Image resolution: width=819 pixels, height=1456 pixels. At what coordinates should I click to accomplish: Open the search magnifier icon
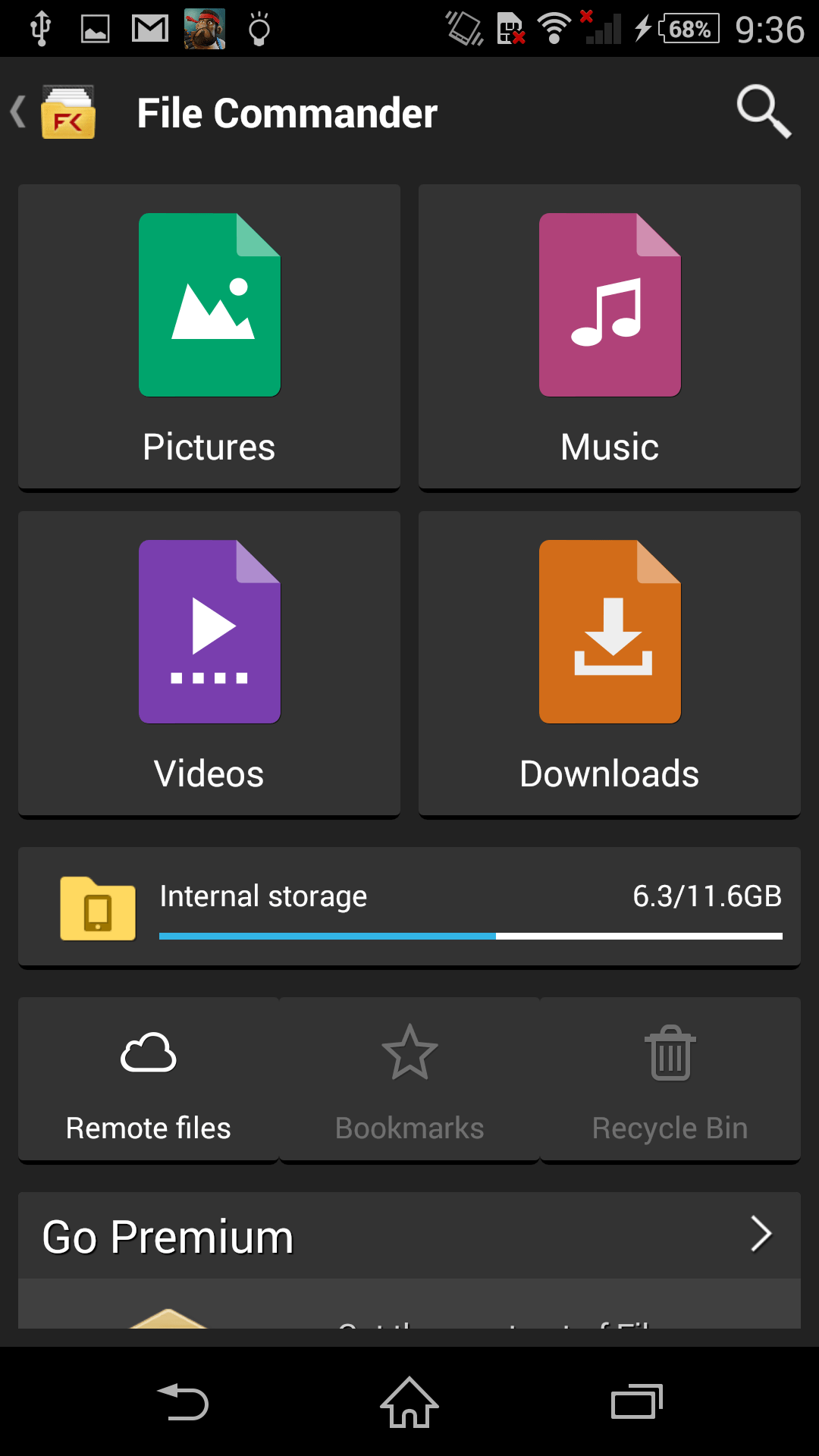coord(764,112)
